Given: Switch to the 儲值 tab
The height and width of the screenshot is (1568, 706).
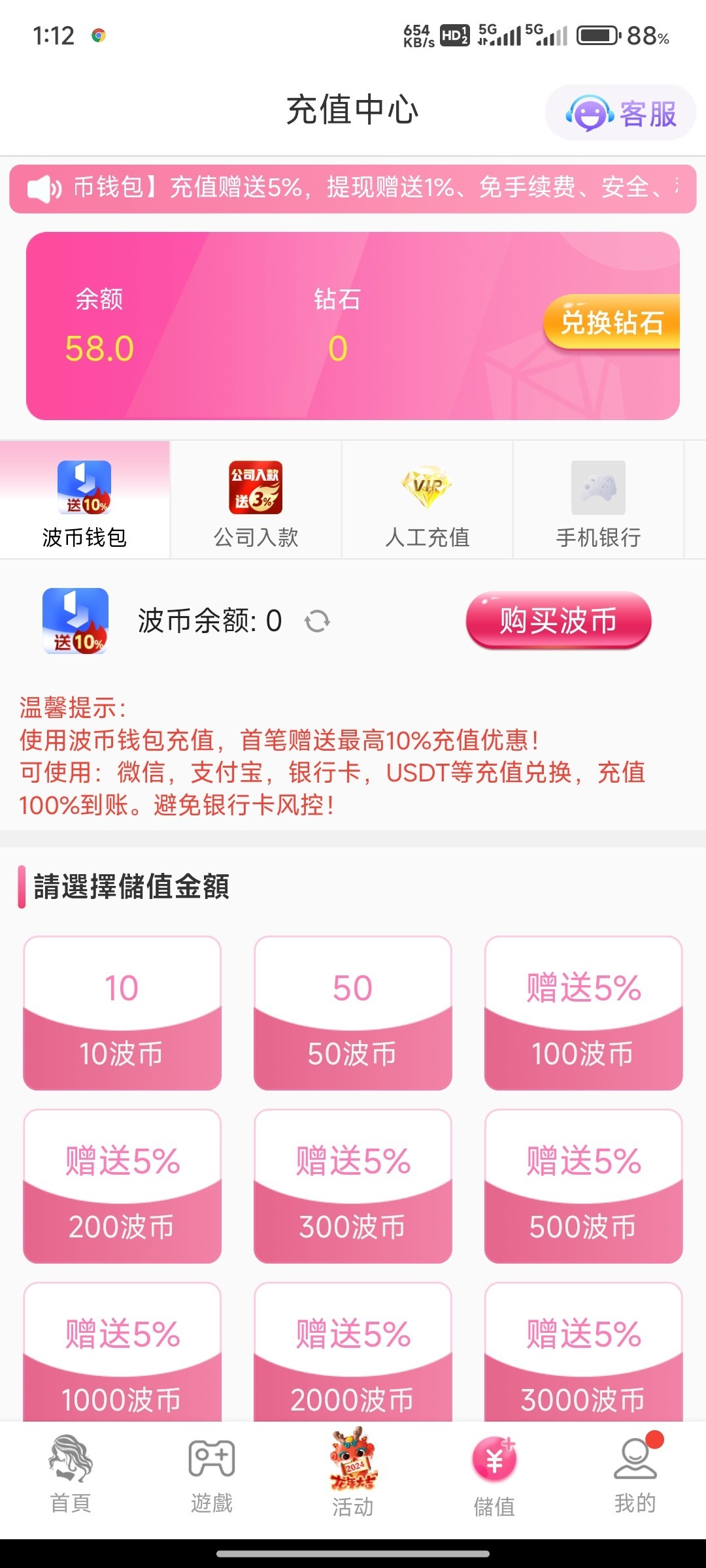Looking at the screenshot, I should pos(494,1475).
